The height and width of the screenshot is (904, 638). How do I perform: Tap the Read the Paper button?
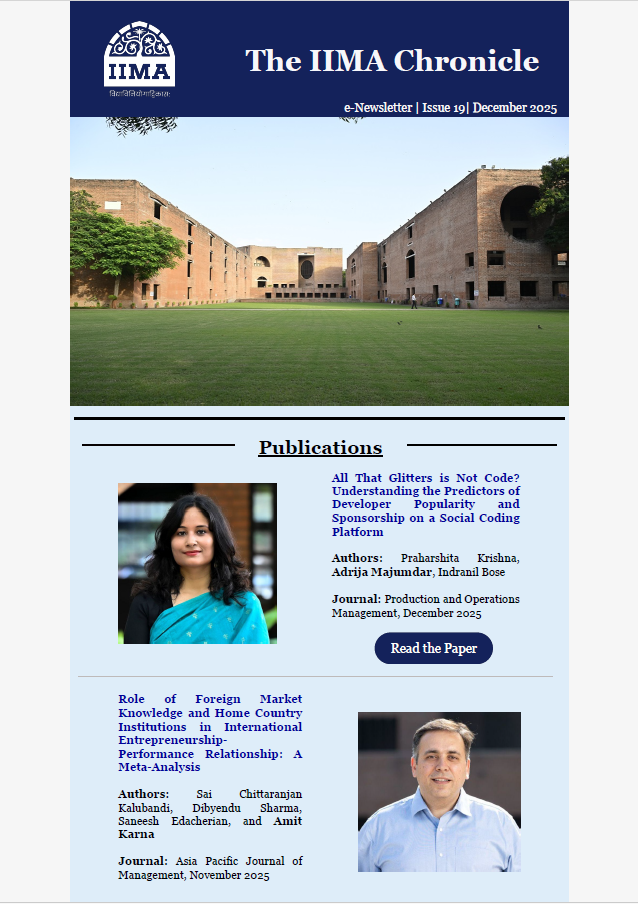coord(433,648)
